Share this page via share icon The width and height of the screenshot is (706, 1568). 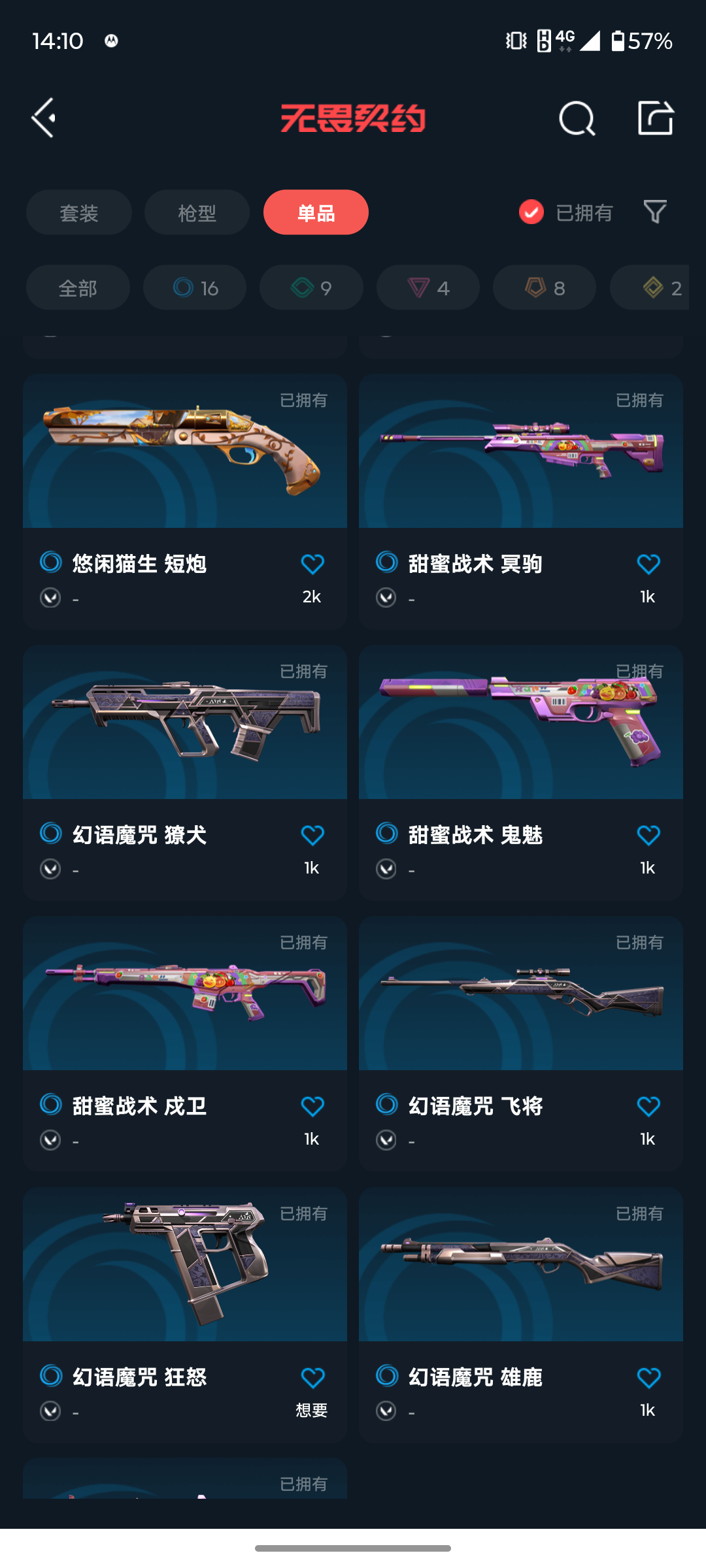[655, 118]
